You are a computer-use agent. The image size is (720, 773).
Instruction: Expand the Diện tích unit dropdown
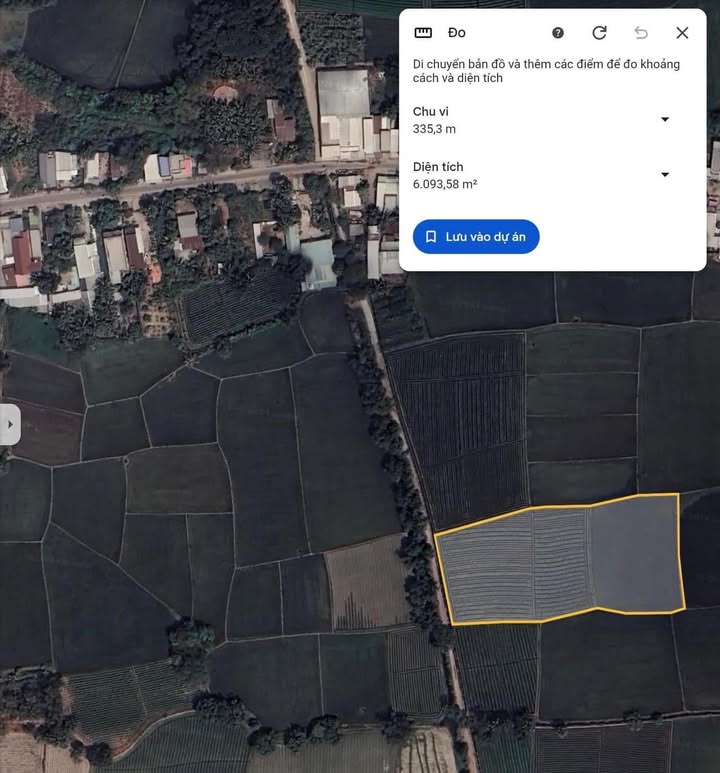pyautogui.click(x=665, y=175)
